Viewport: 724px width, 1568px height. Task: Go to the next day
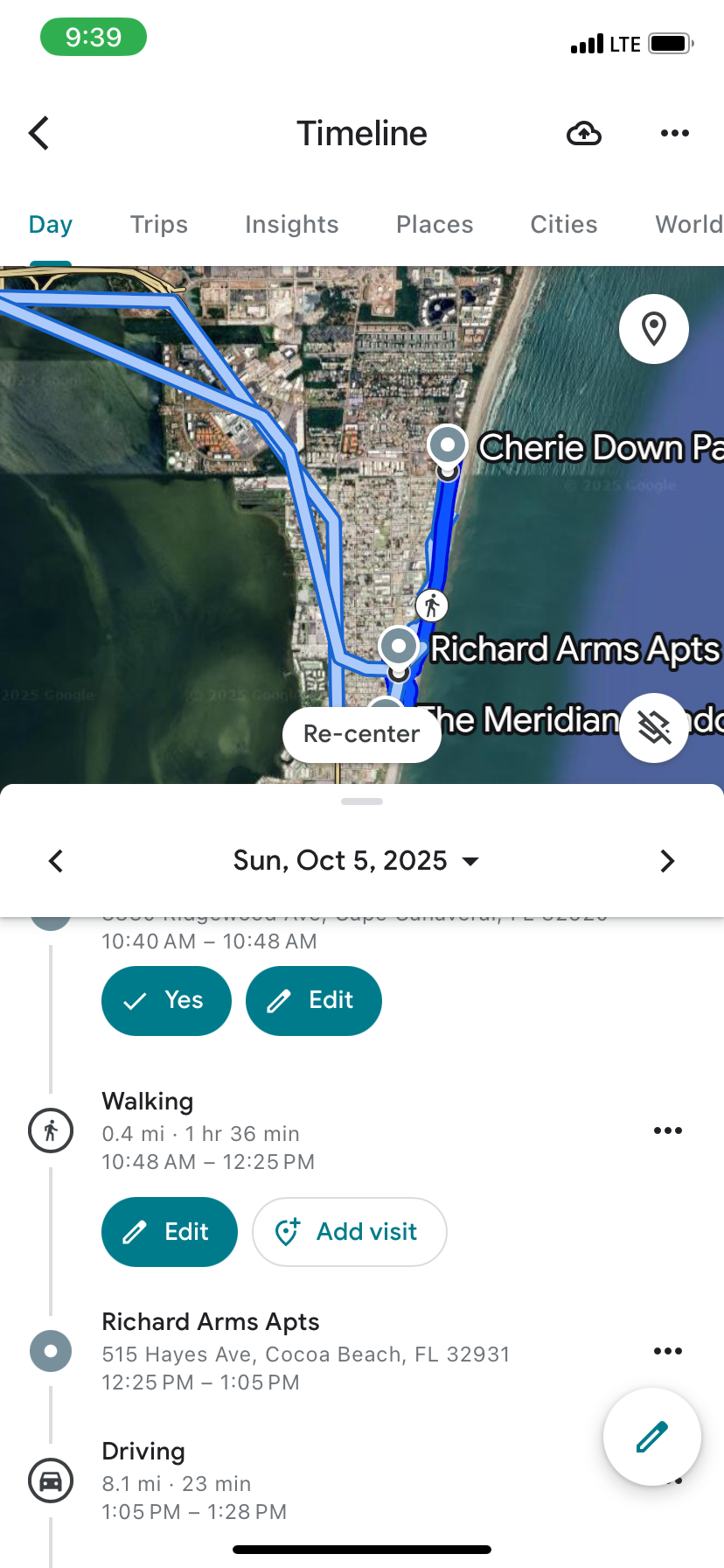(x=667, y=861)
